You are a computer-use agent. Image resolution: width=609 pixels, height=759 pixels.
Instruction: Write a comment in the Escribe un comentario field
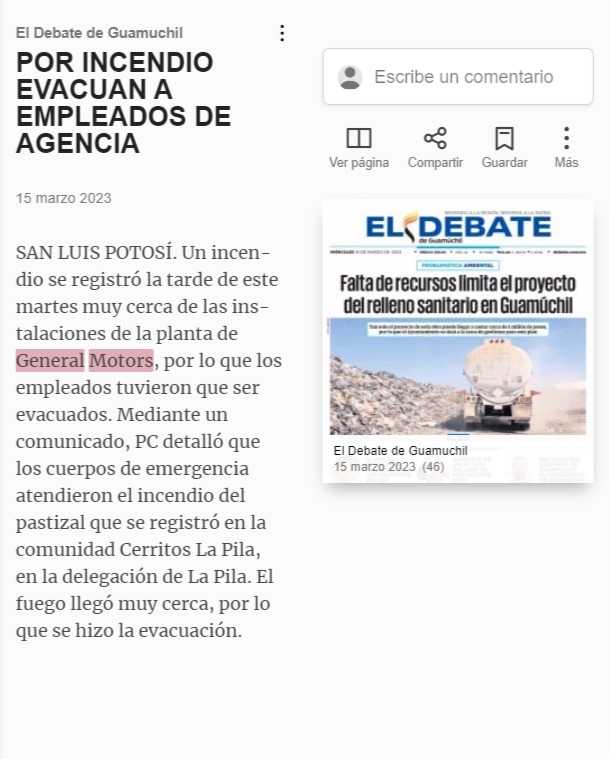[458, 76]
